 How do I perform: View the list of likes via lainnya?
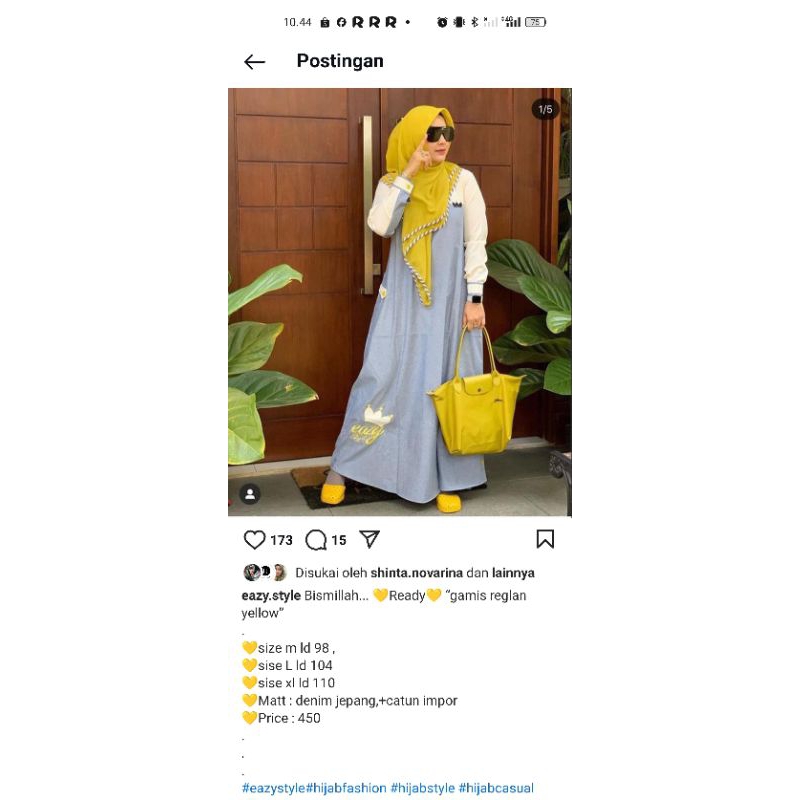click(x=512, y=573)
